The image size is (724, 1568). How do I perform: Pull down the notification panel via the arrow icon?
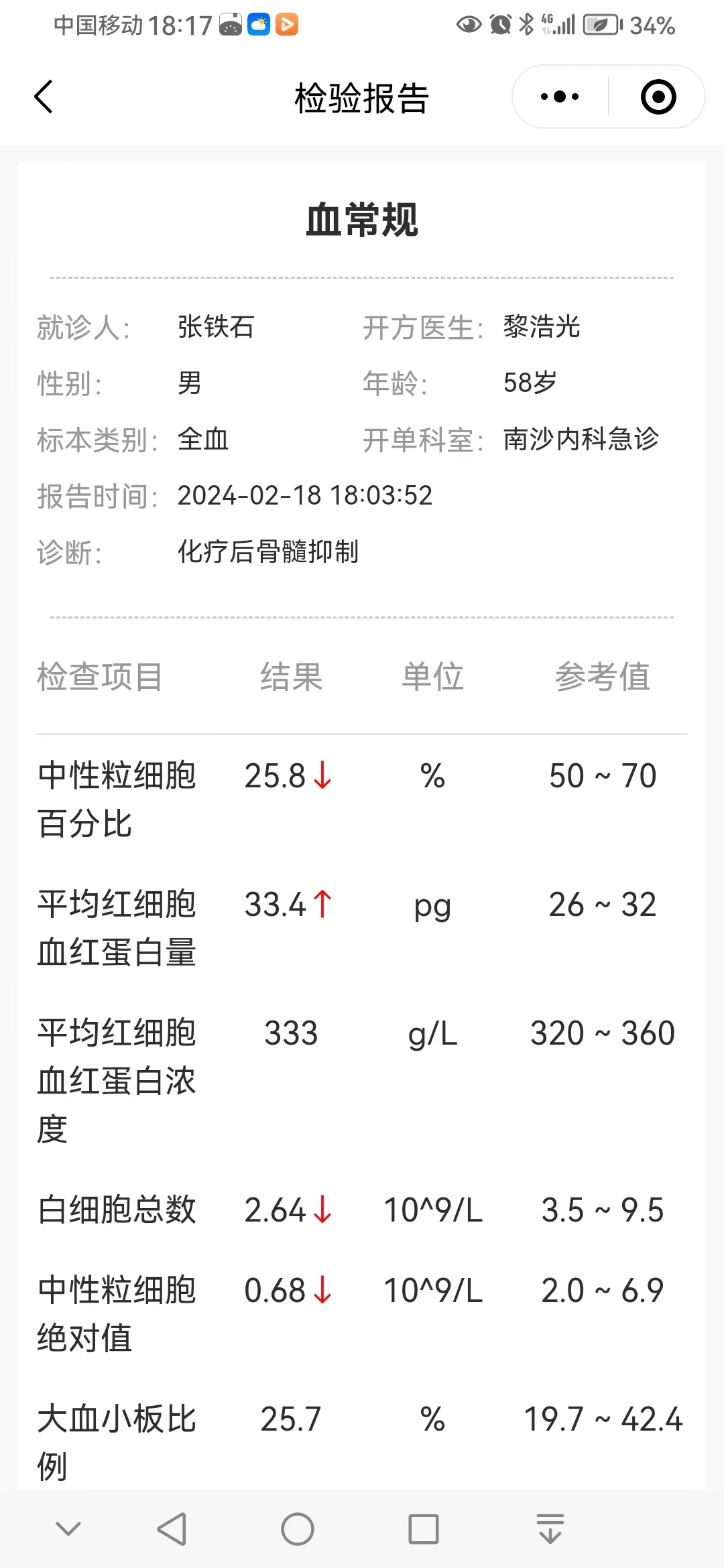point(550,1529)
